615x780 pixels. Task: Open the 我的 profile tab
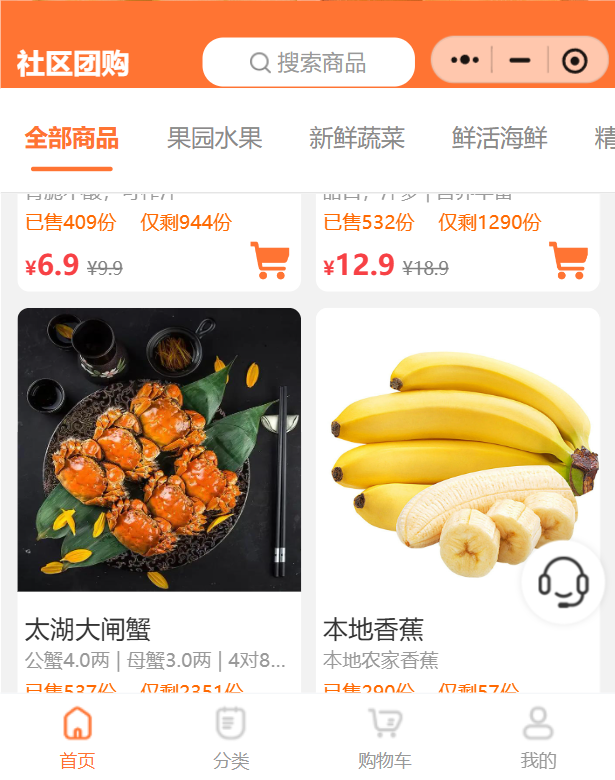538,736
